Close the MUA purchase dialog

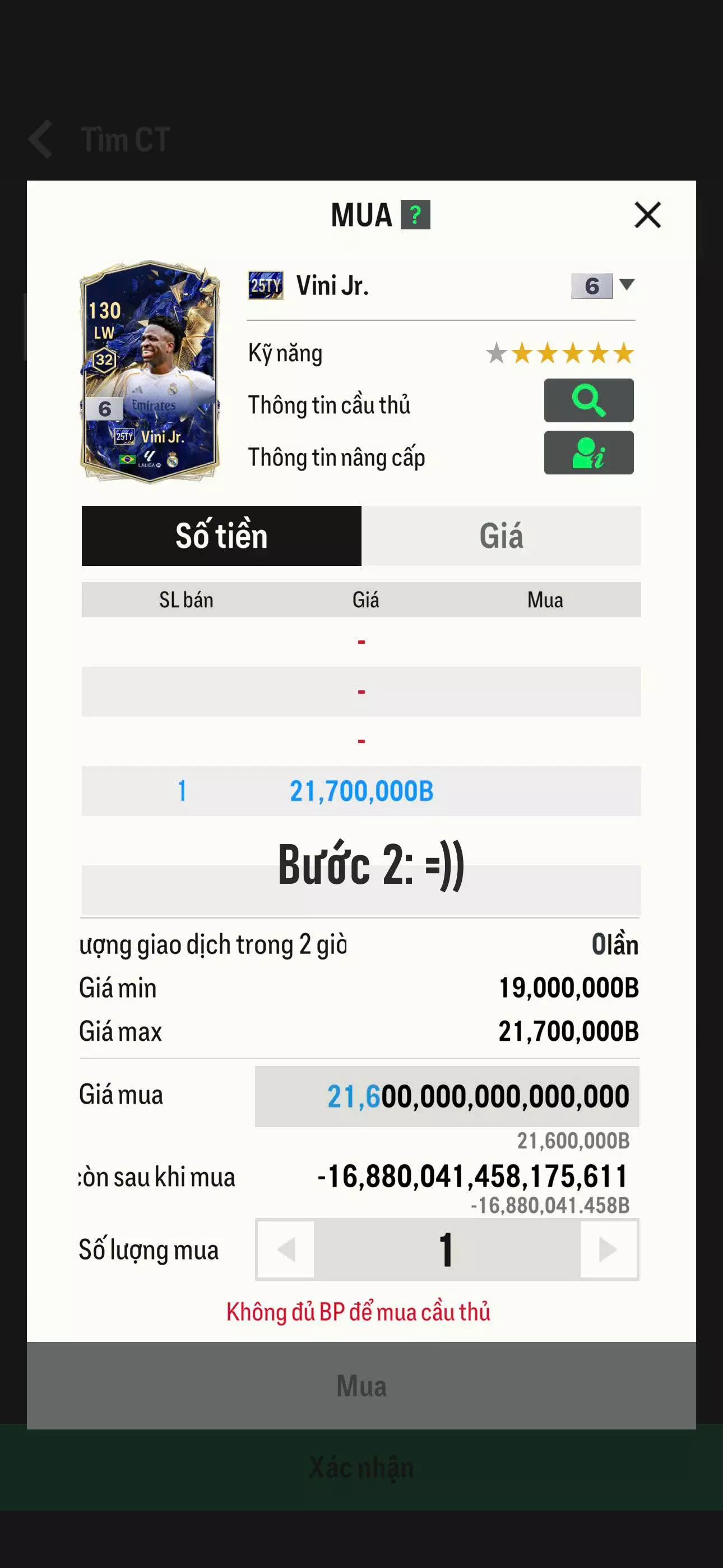647,215
